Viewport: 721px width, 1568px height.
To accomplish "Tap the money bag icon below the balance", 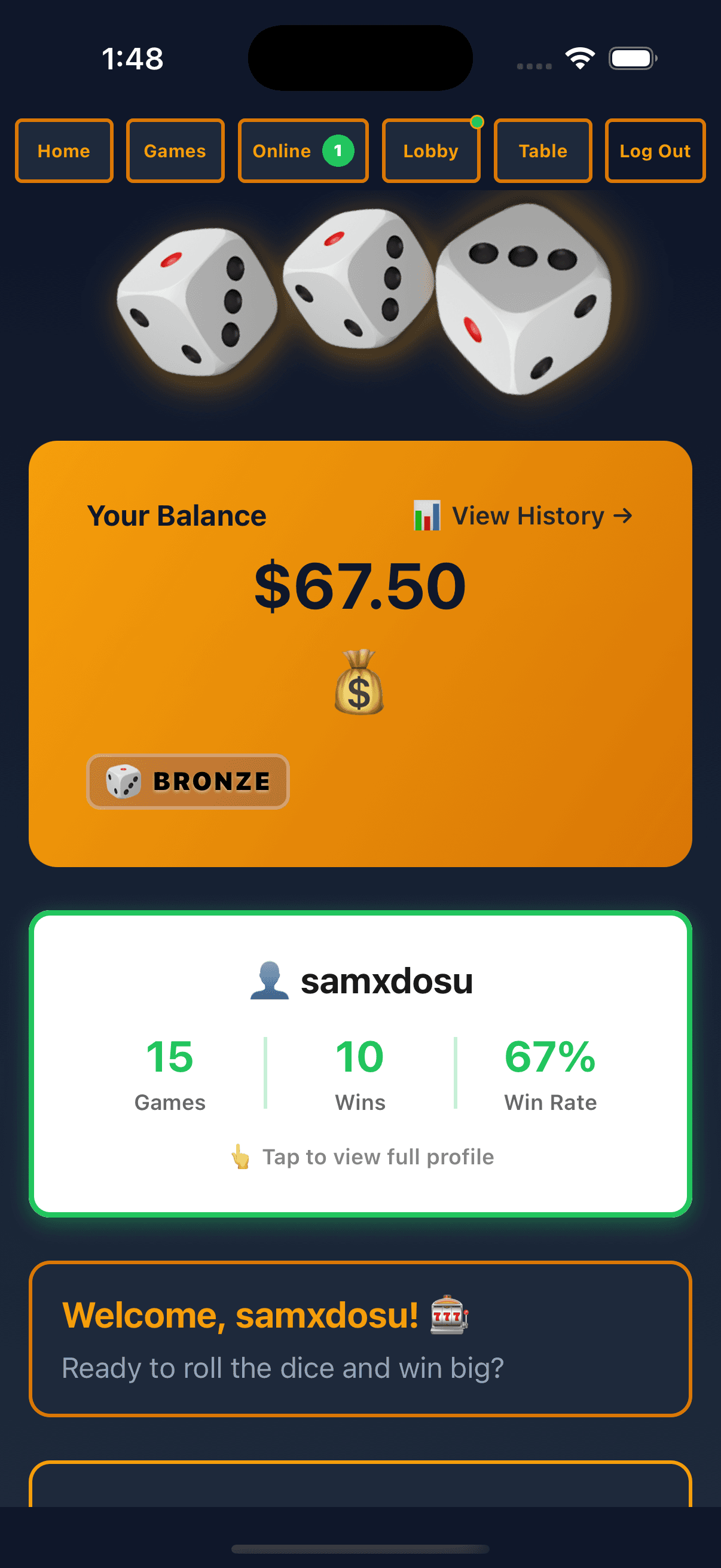I will click(360, 684).
